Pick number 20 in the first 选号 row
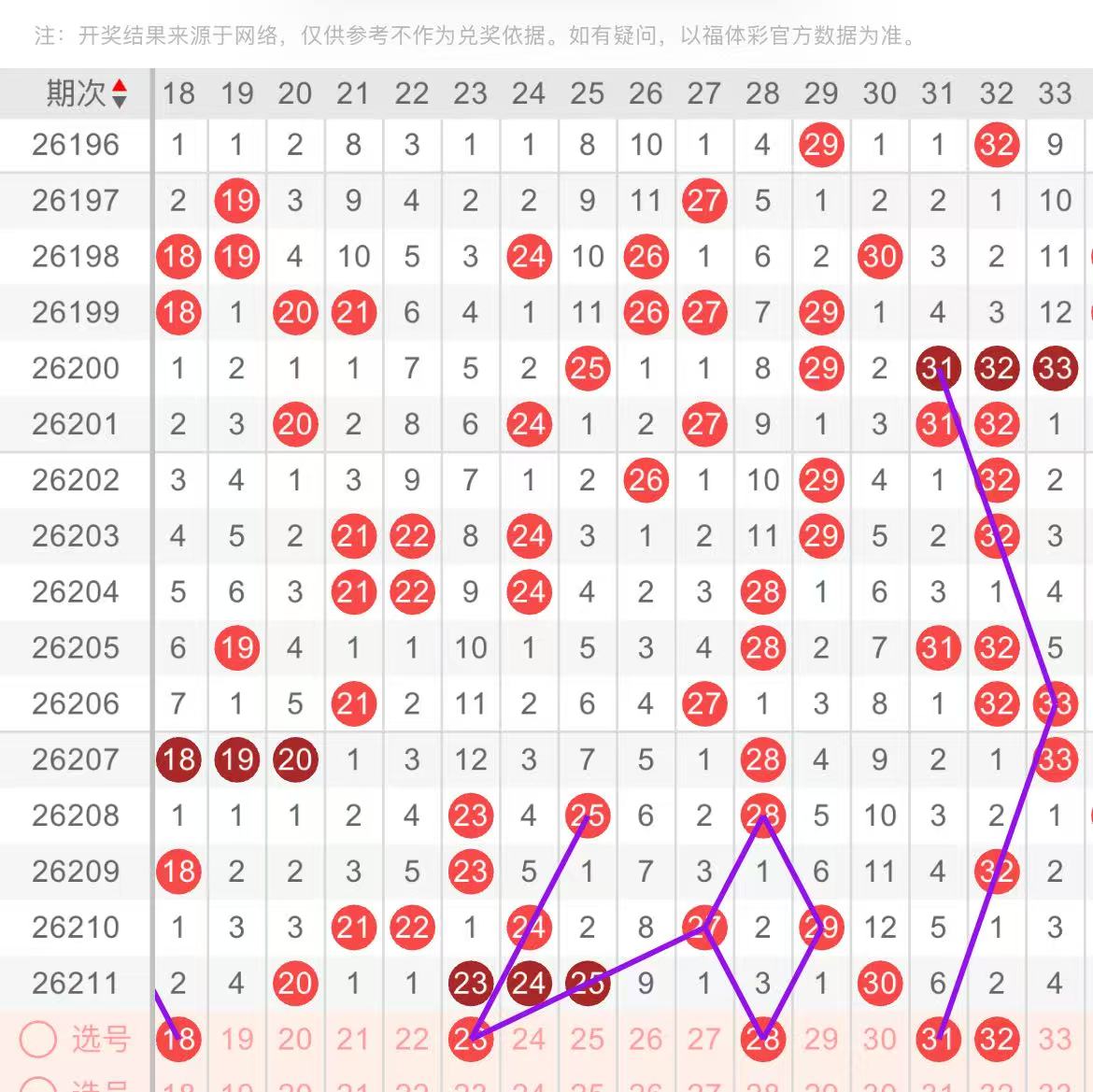Screen dimensions: 1093x1092 pos(295,1039)
